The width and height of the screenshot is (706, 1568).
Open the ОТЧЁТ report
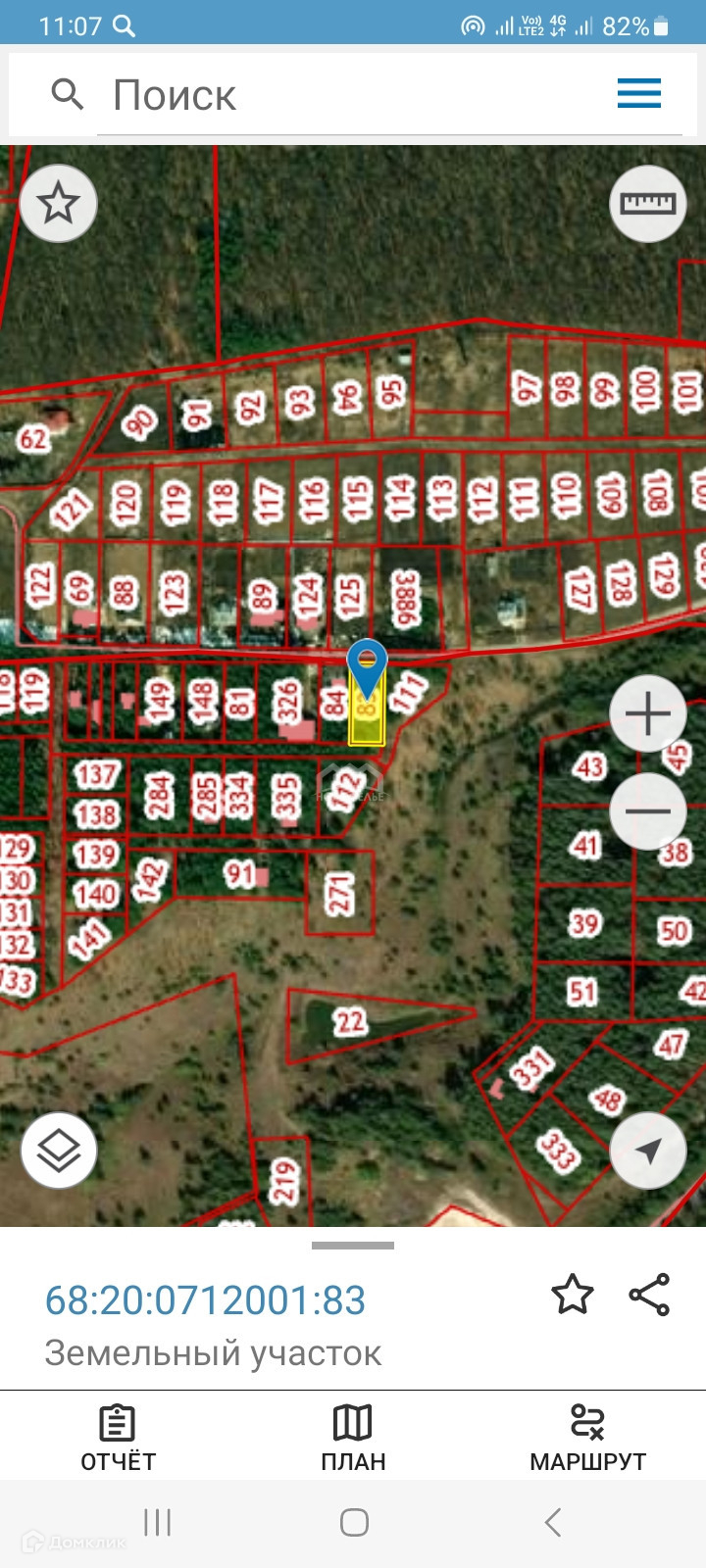coord(118,1437)
